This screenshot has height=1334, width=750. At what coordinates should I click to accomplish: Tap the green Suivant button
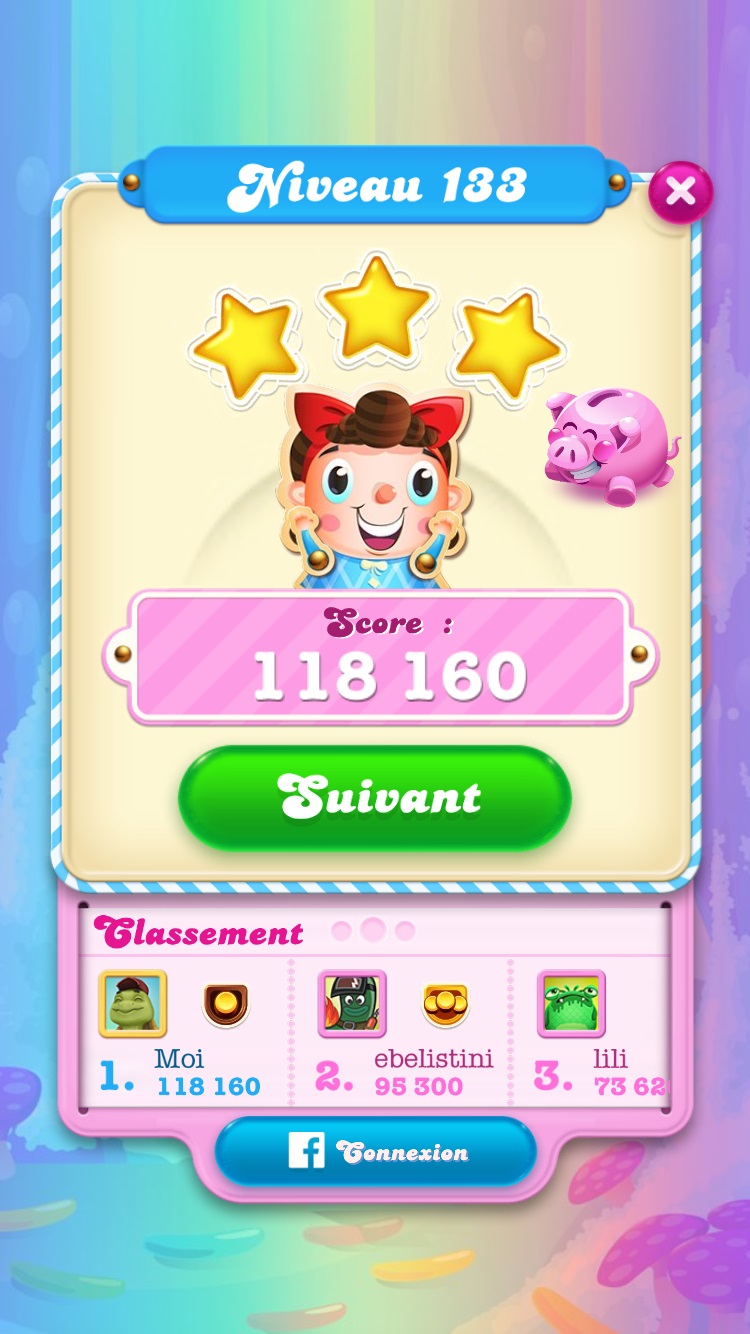point(375,798)
